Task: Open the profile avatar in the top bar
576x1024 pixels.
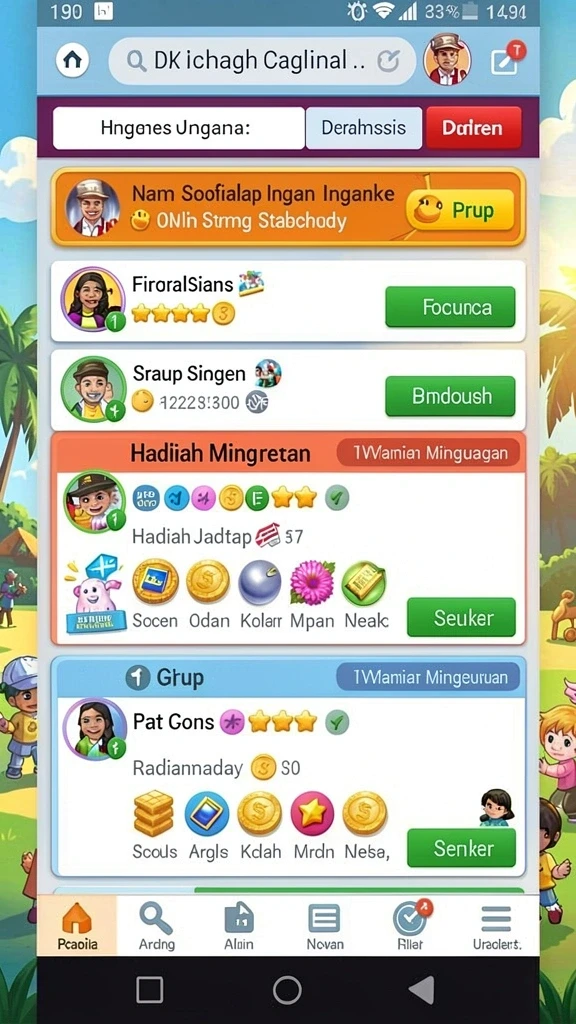Action: (447, 60)
